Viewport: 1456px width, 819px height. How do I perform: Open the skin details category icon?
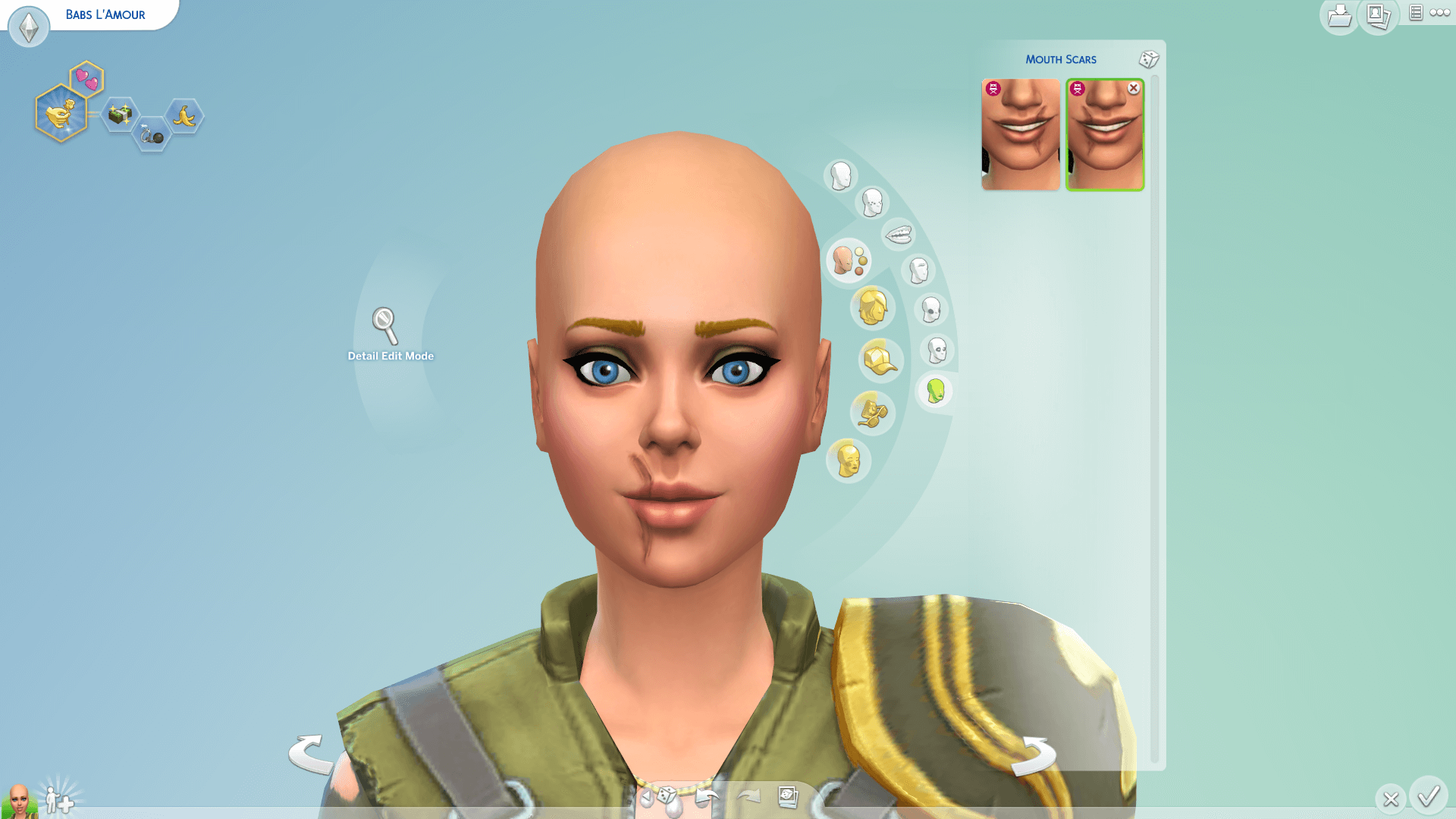[848, 260]
